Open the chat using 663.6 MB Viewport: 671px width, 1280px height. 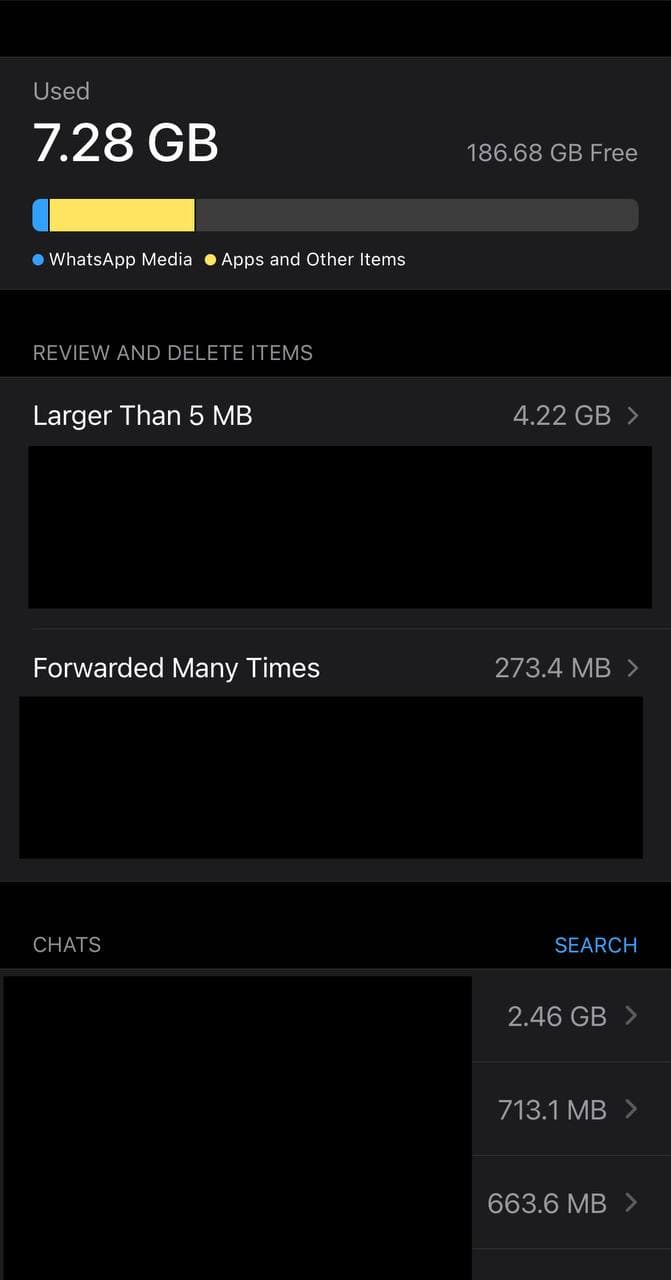tap(562, 1203)
